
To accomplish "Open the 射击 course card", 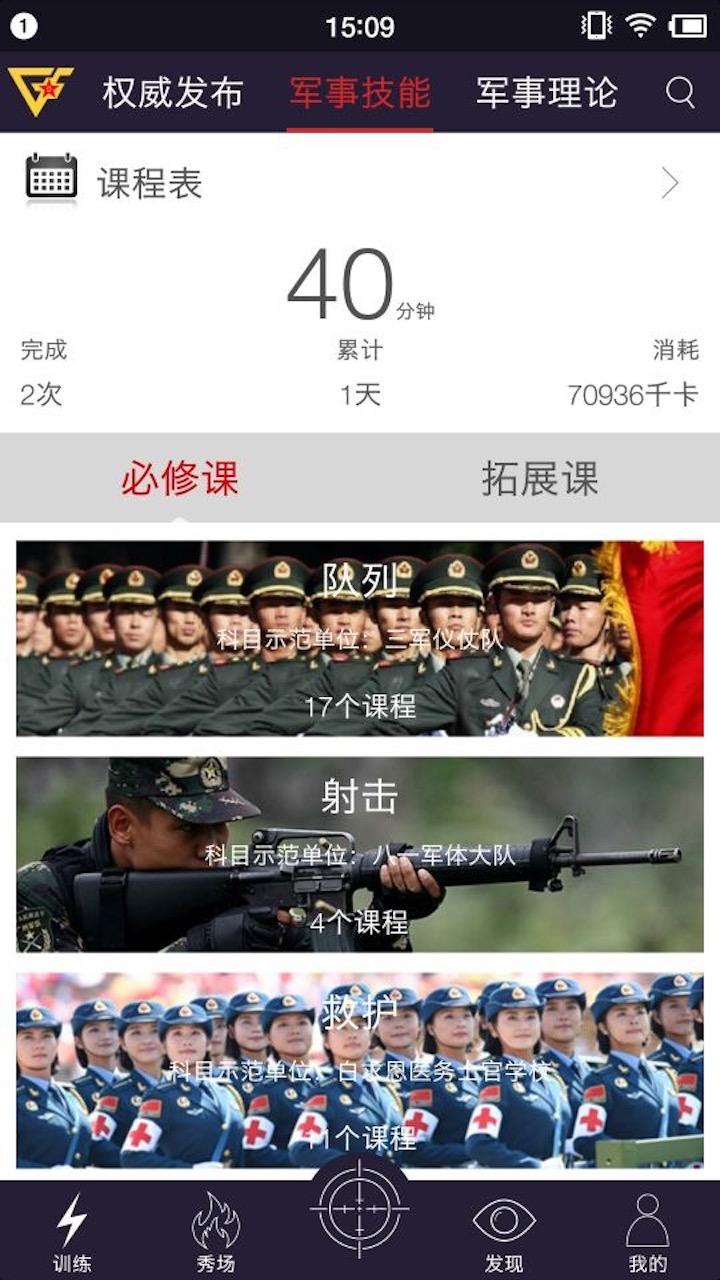I will coord(360,854).
